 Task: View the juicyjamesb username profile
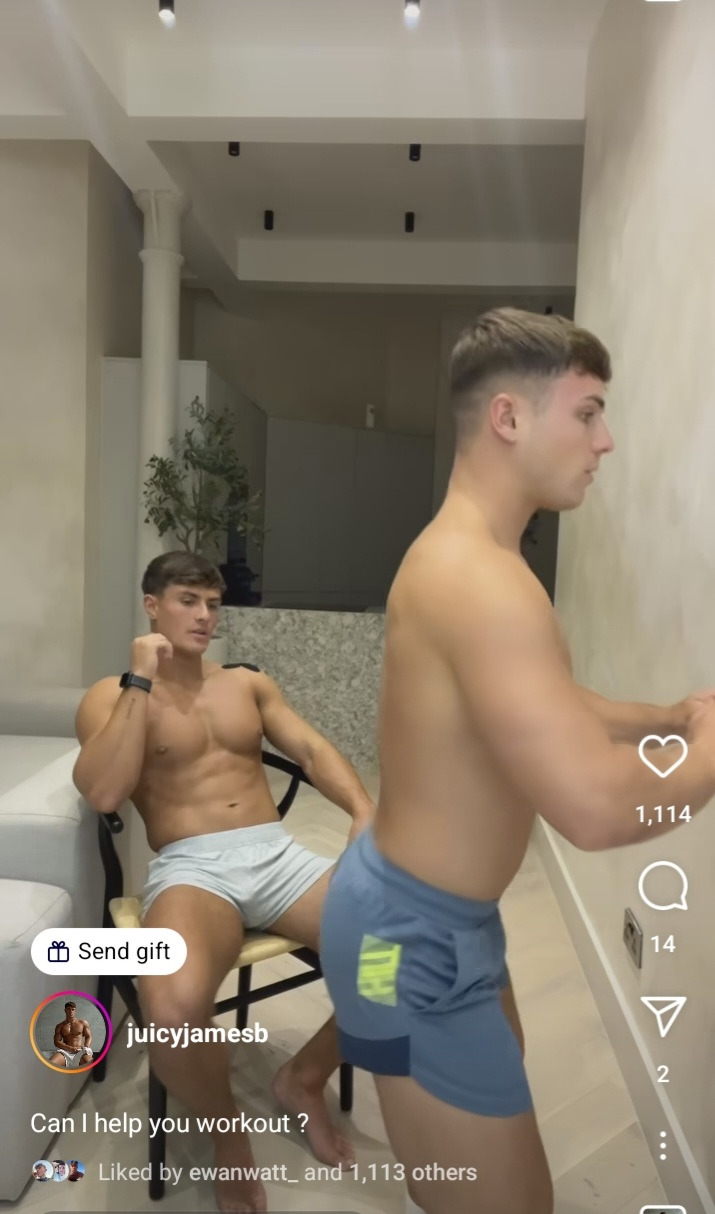(197, 1033)
